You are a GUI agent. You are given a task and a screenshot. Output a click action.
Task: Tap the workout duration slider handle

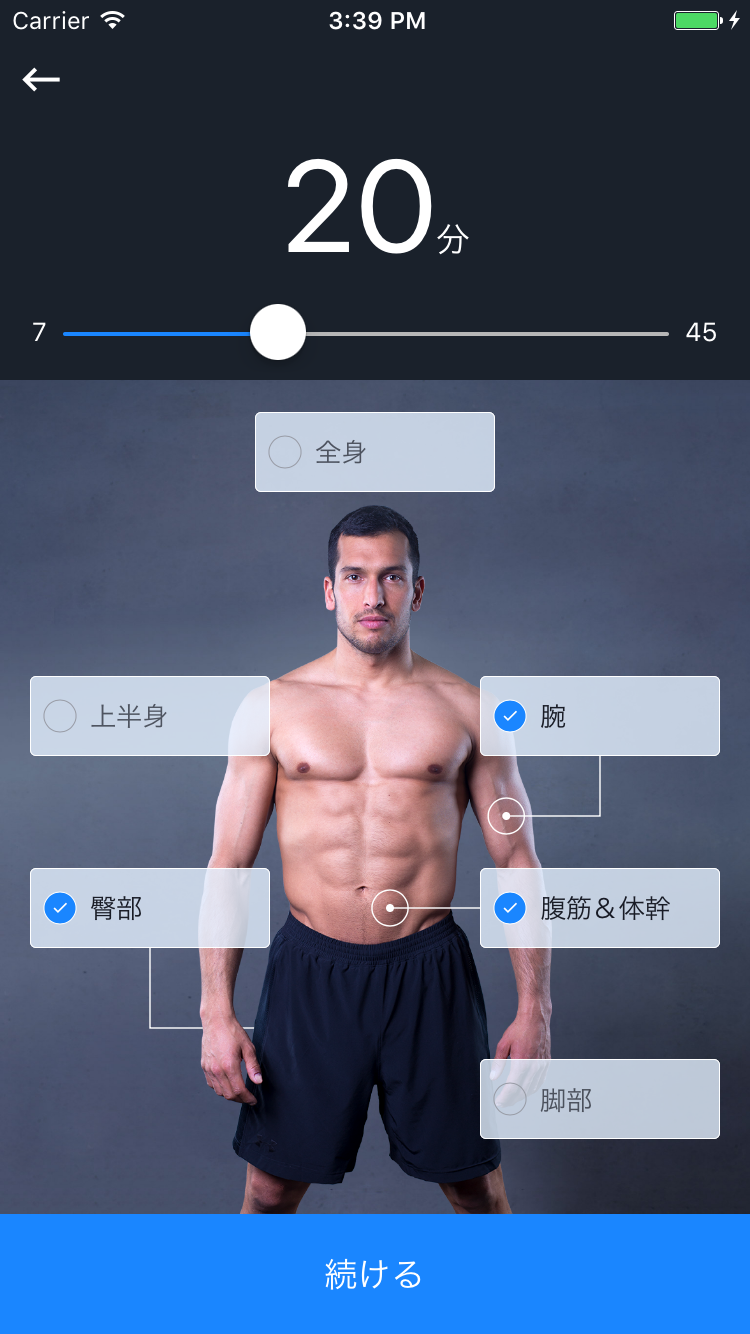278,332
